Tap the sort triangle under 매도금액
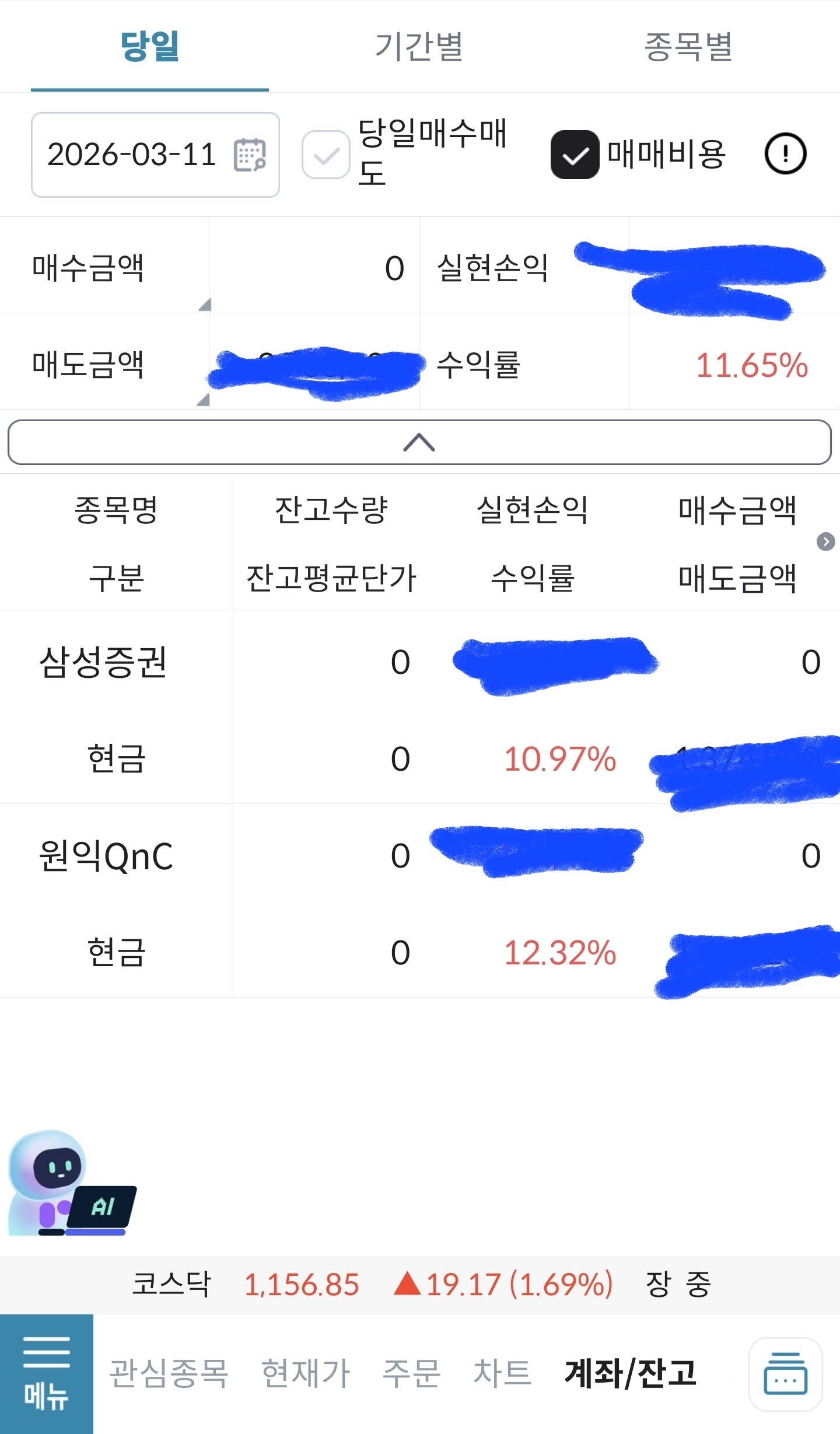 pos(204,400)
